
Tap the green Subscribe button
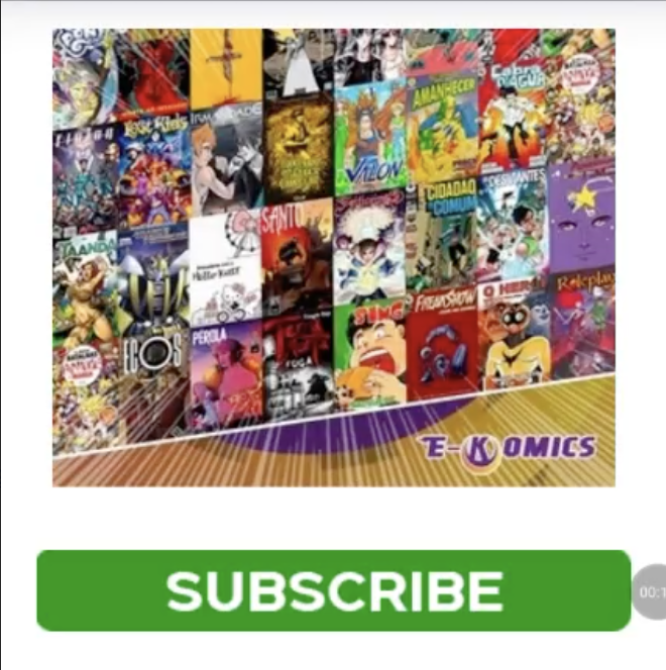(x=334, y=590)
